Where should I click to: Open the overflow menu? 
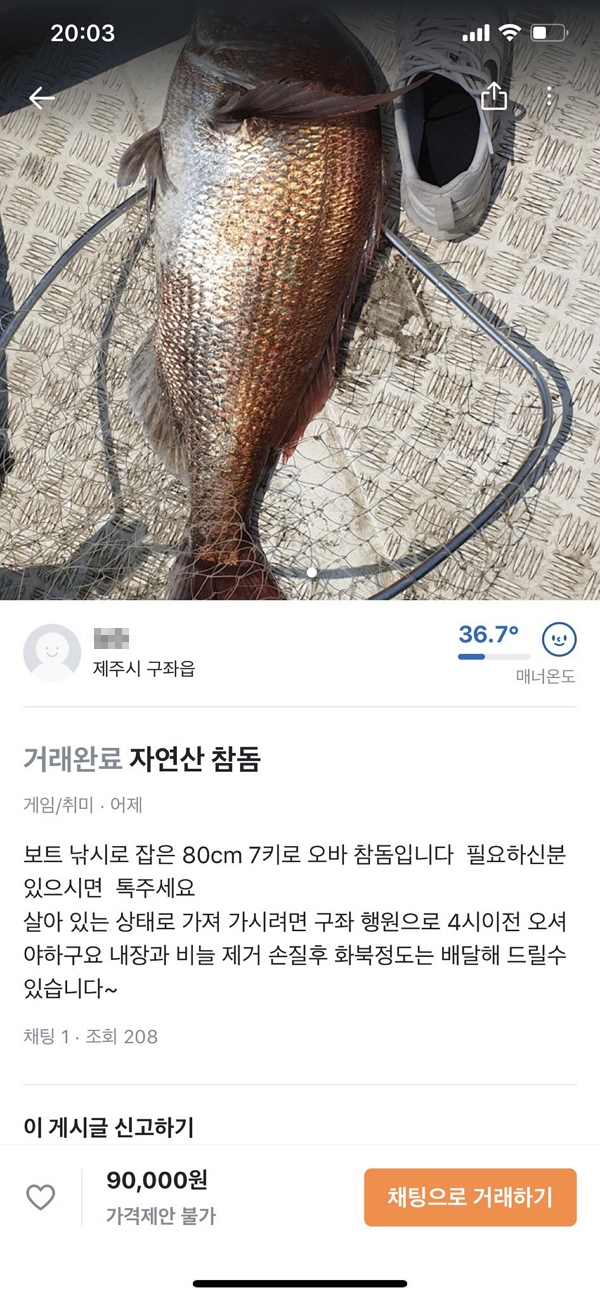point(550,97)
